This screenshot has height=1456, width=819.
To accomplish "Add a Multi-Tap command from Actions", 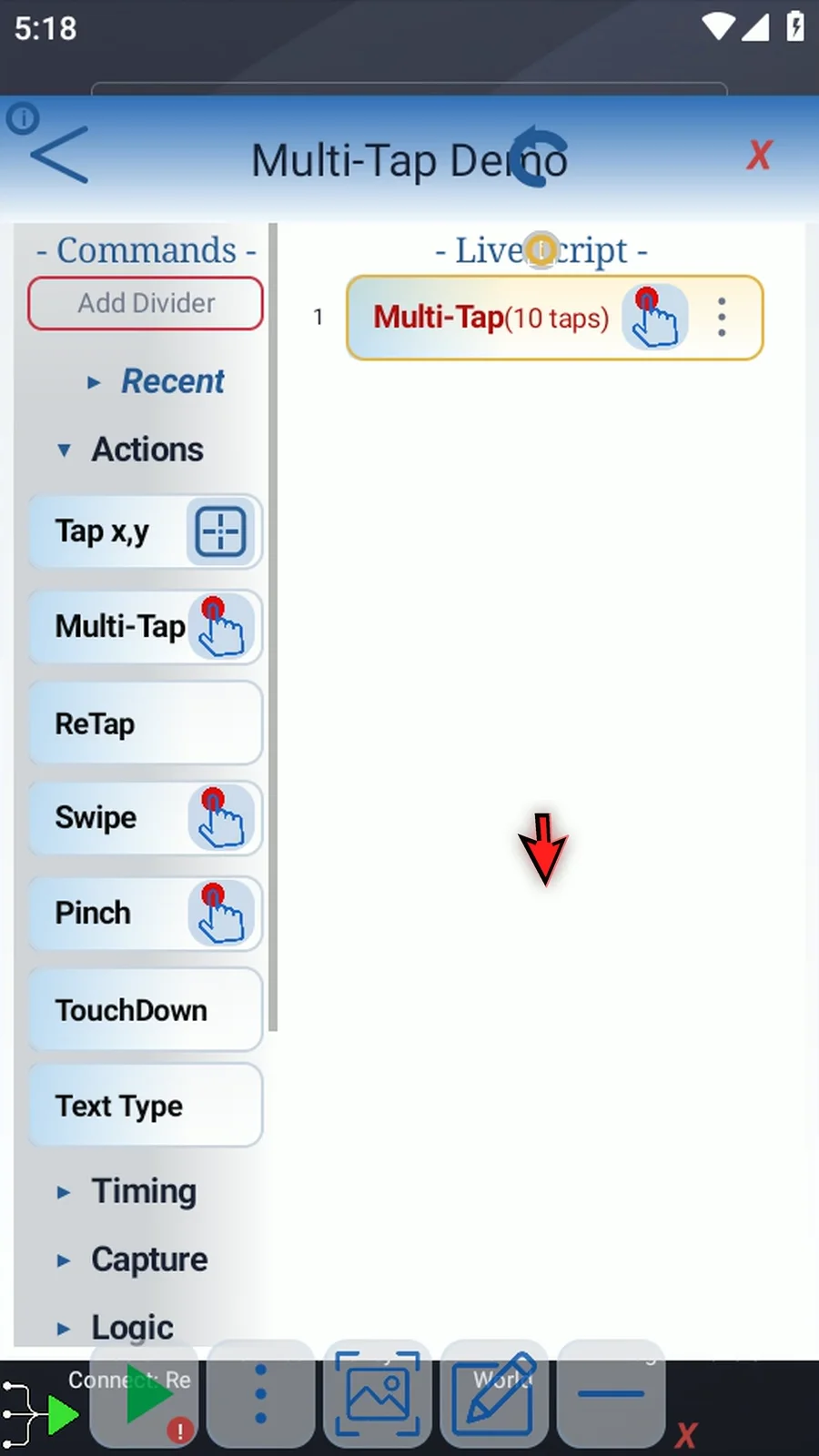I will pos(146,627).
